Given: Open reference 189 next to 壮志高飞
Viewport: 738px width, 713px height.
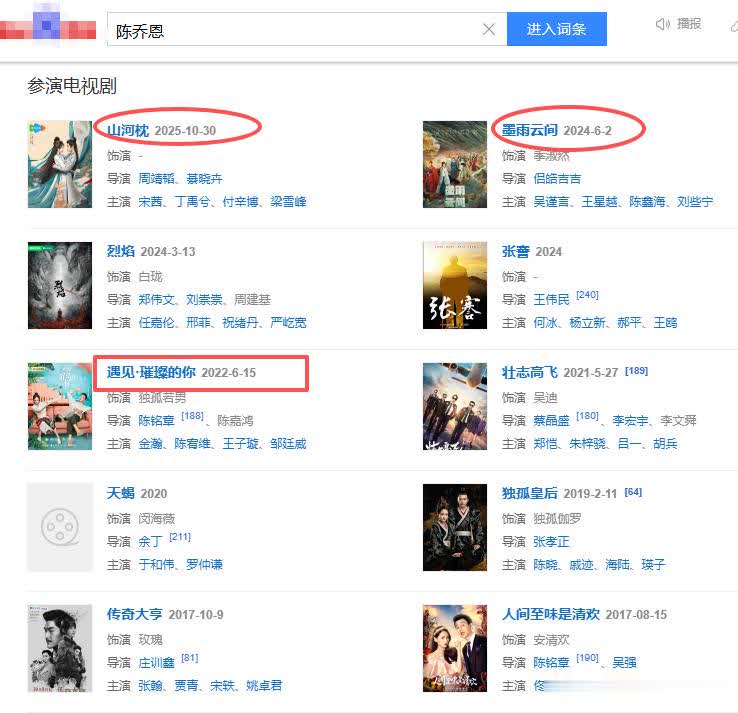Looking at the screenshot, I should (x=636, y=370).
